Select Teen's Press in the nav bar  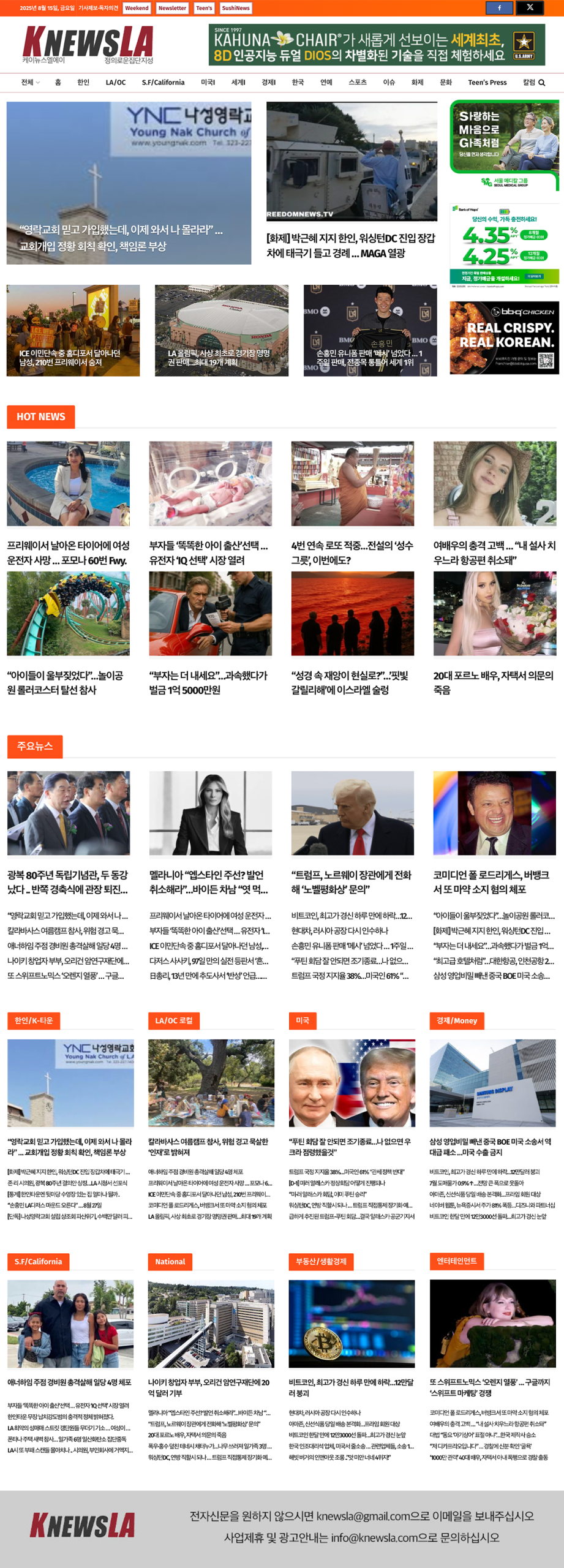click(487, 83)
